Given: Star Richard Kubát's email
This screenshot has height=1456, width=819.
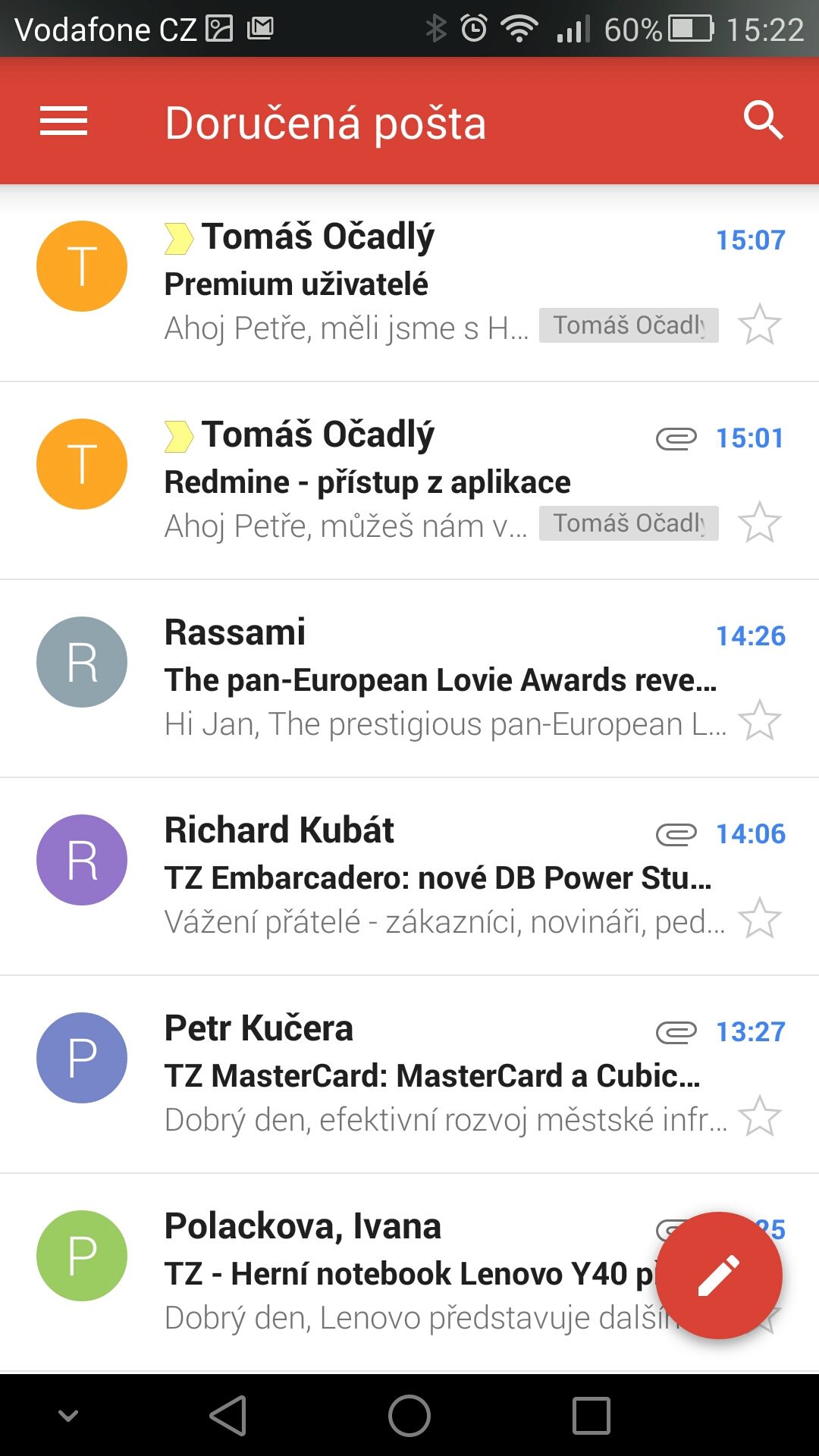Looking at the screenshot, I should tap(759, 918).
